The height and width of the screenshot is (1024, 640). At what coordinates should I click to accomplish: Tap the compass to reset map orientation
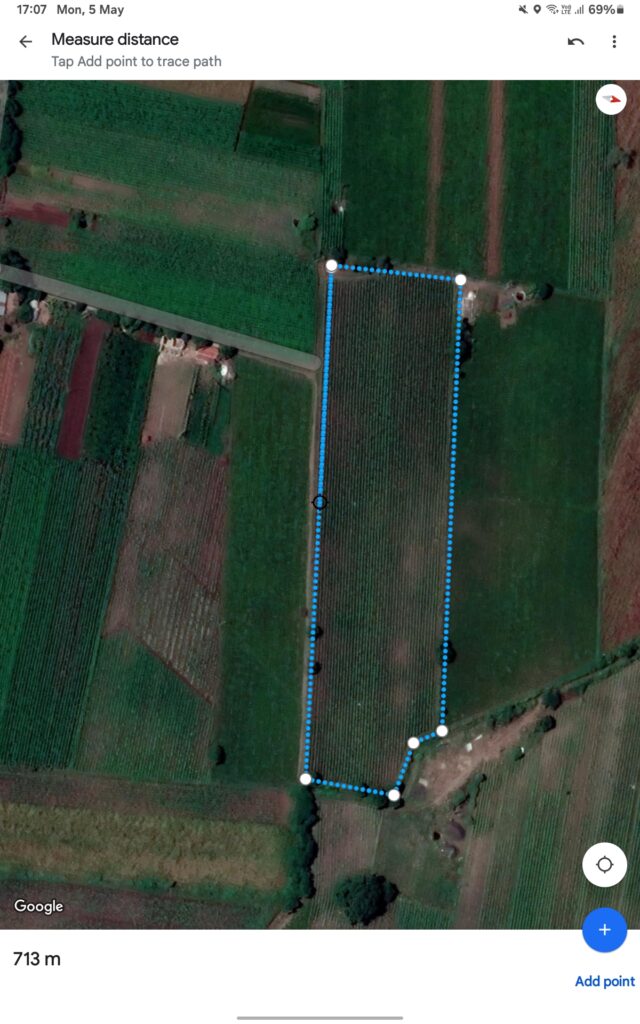[610, 100]
